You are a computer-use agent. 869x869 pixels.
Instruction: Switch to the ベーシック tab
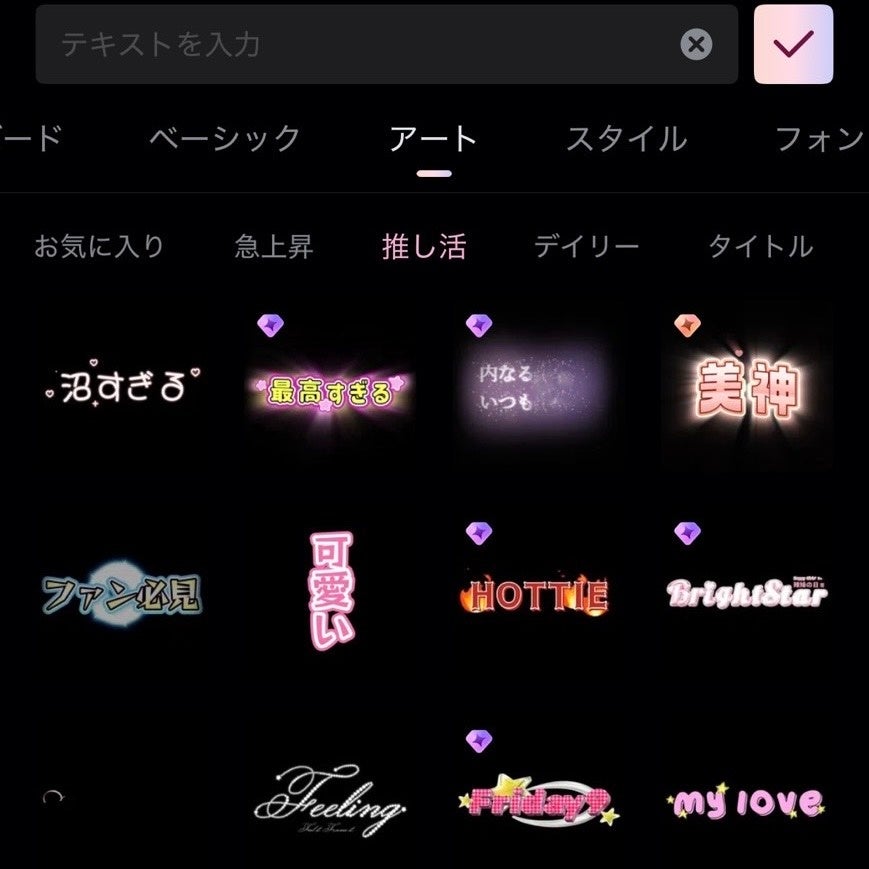[225, 139]
